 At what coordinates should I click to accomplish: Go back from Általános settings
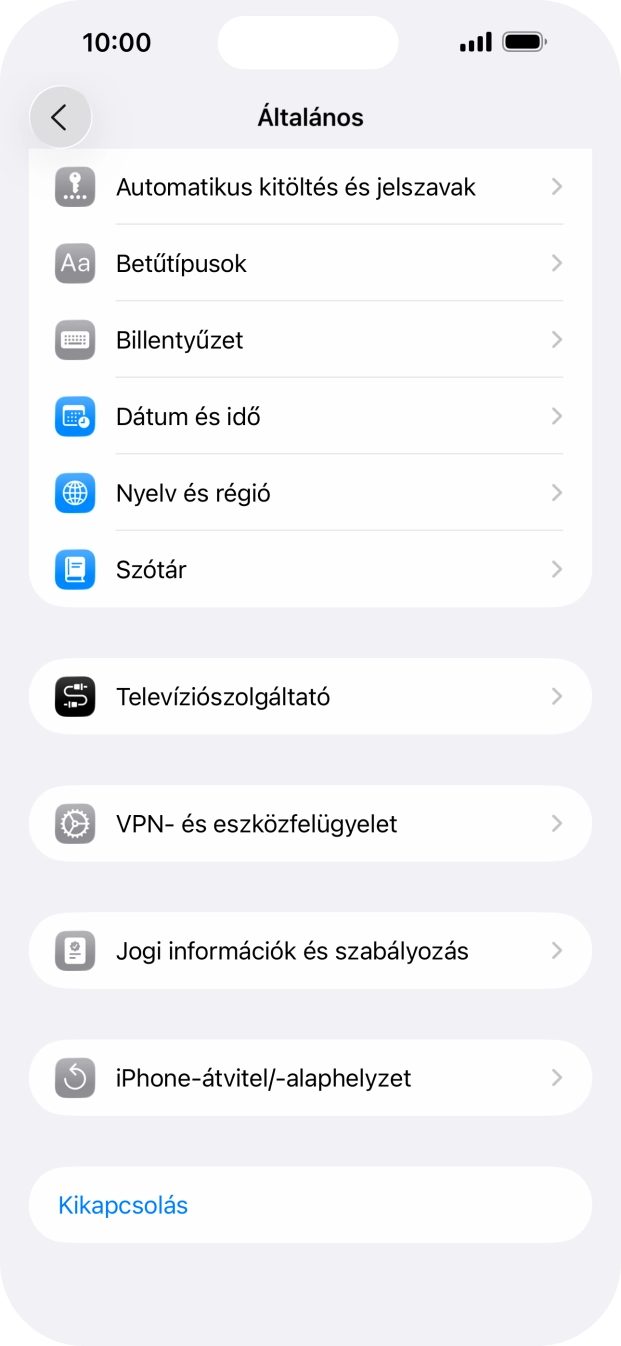point(60,117)
